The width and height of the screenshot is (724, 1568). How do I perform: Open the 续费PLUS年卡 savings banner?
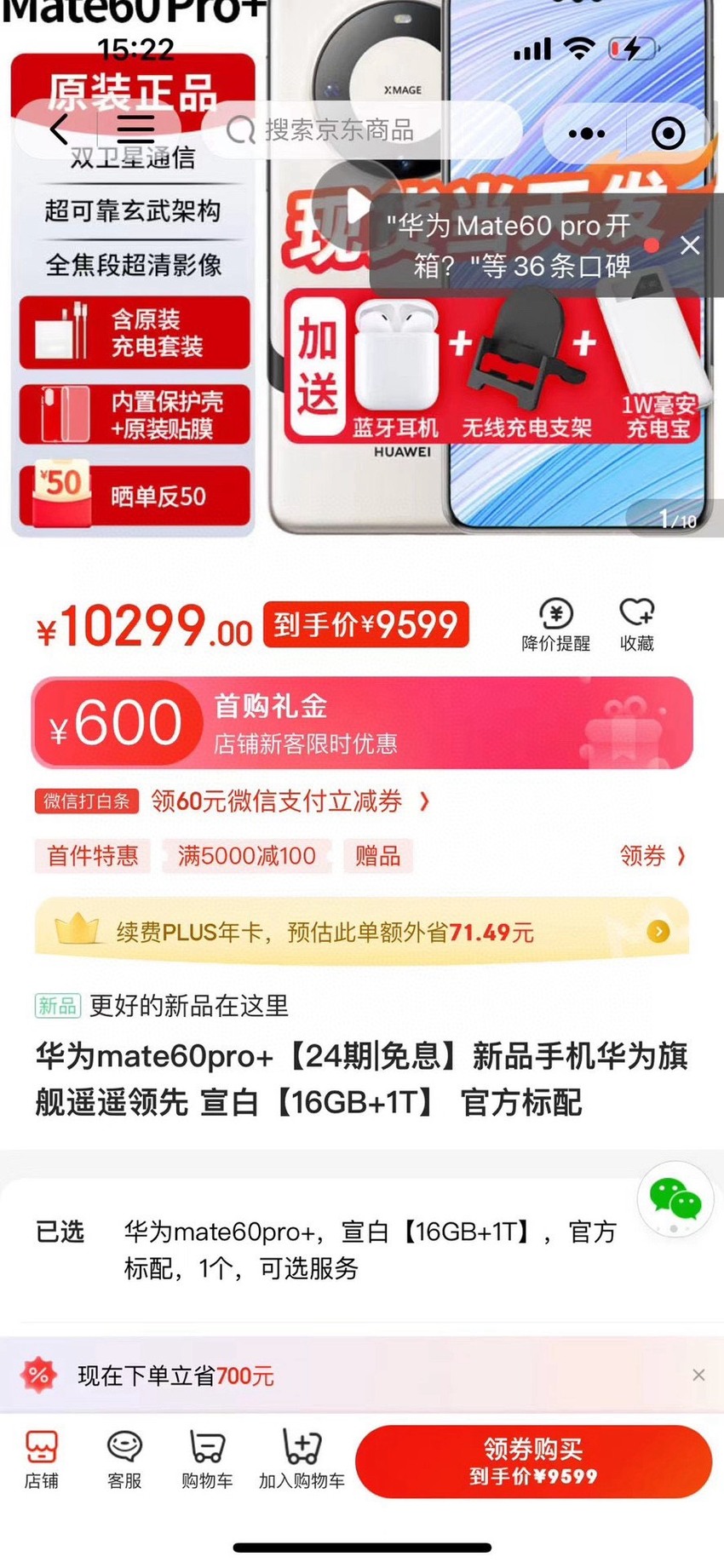pos(362,932)
